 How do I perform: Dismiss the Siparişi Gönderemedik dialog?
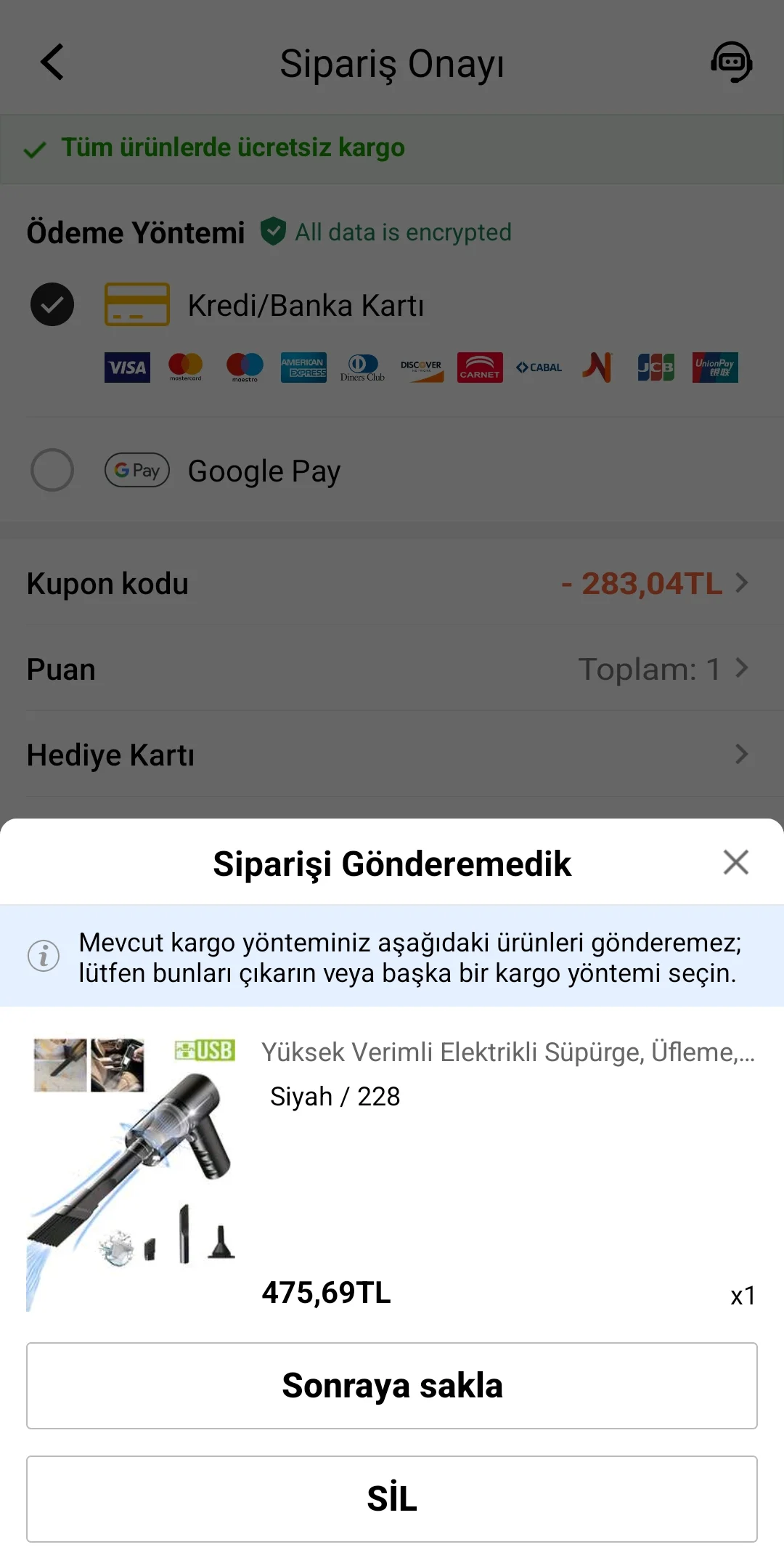(735, 862)
